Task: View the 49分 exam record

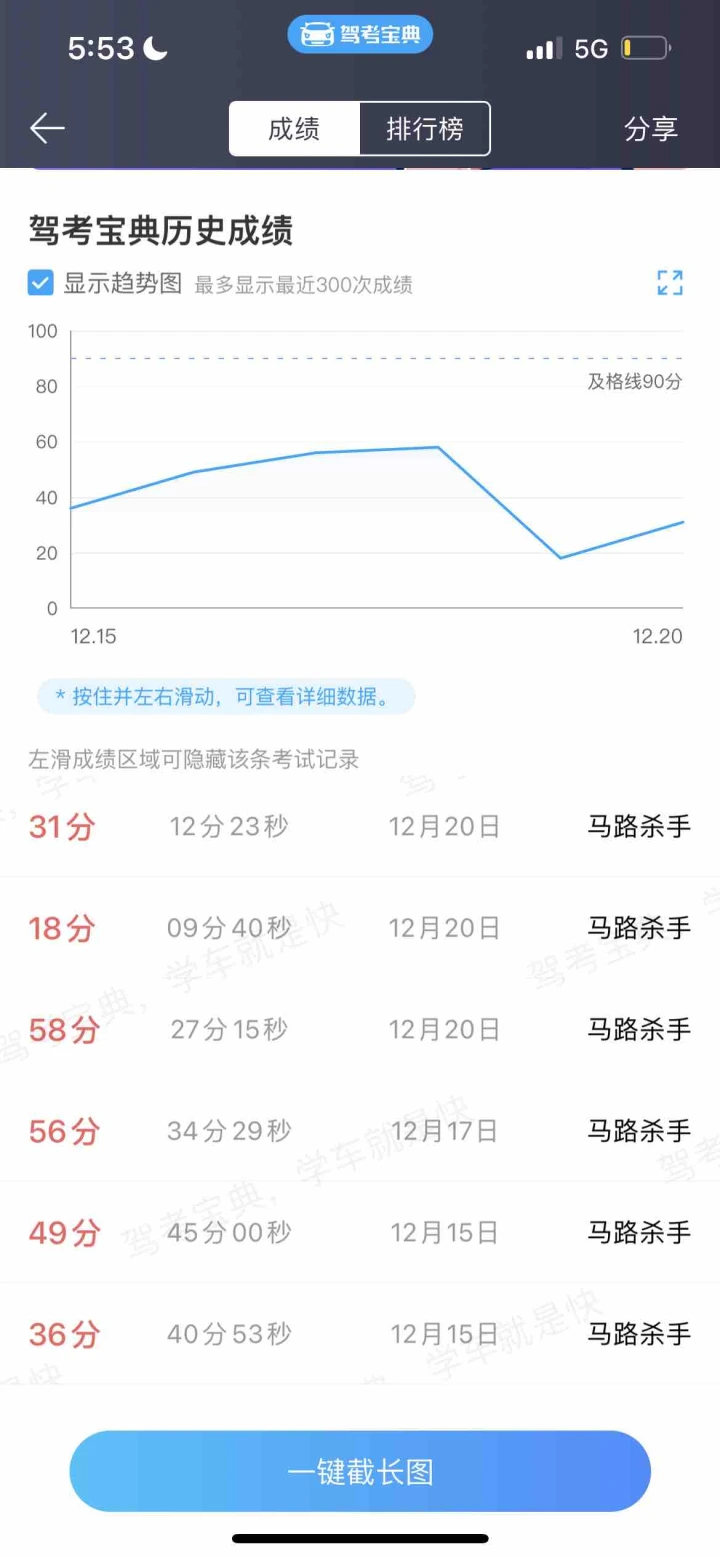Action: (x=360, y=1232)
